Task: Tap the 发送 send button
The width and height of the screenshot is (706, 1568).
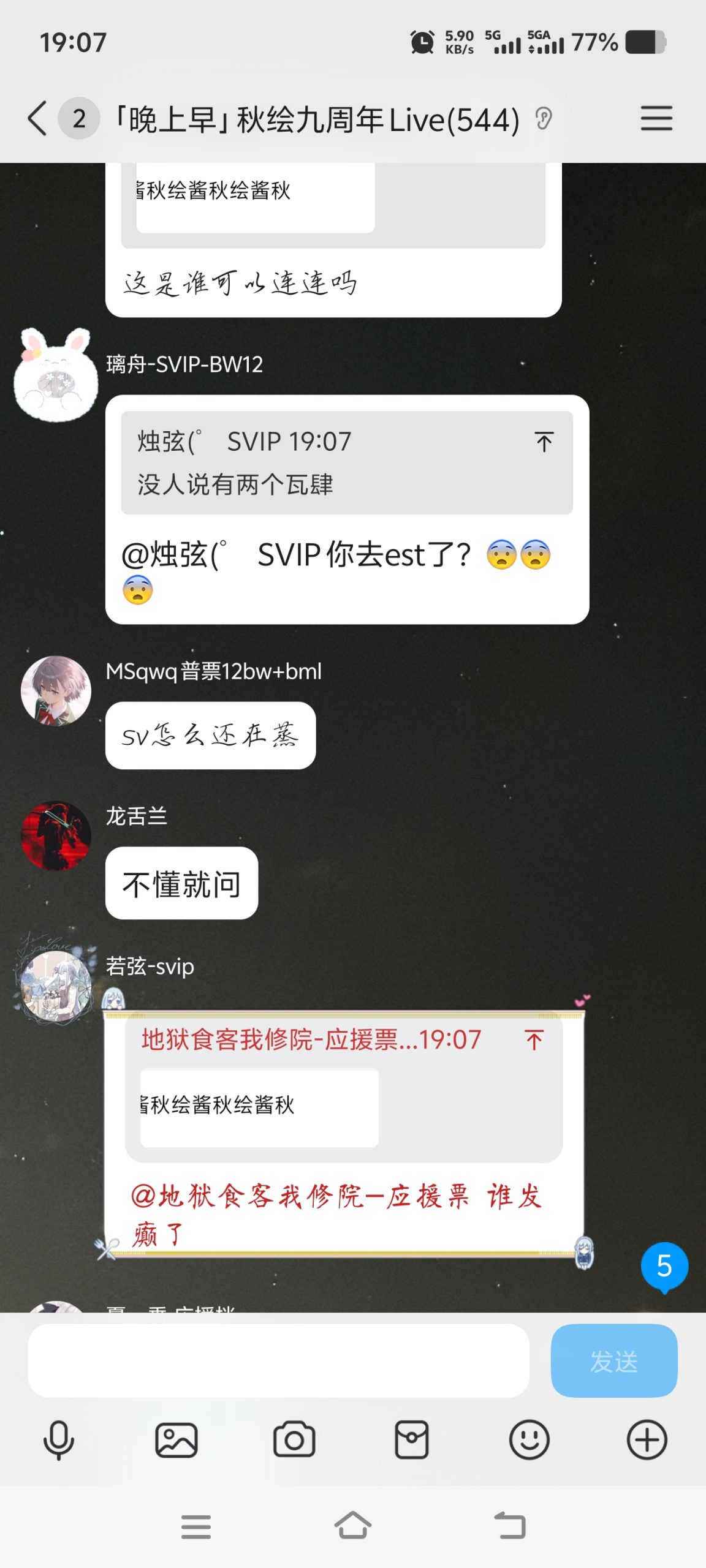Action: 613,1360
